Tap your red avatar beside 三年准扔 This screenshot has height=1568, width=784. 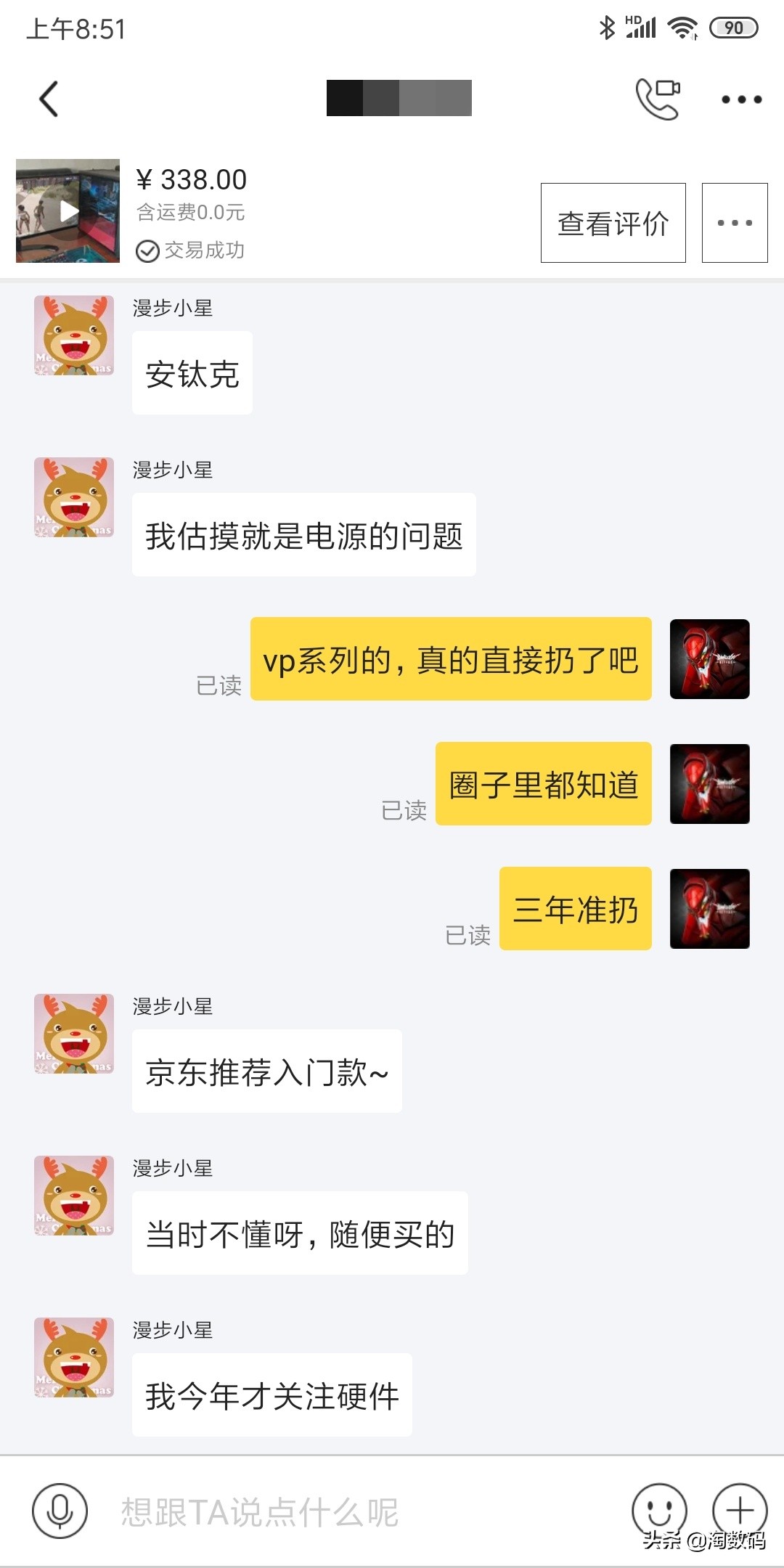709,909
